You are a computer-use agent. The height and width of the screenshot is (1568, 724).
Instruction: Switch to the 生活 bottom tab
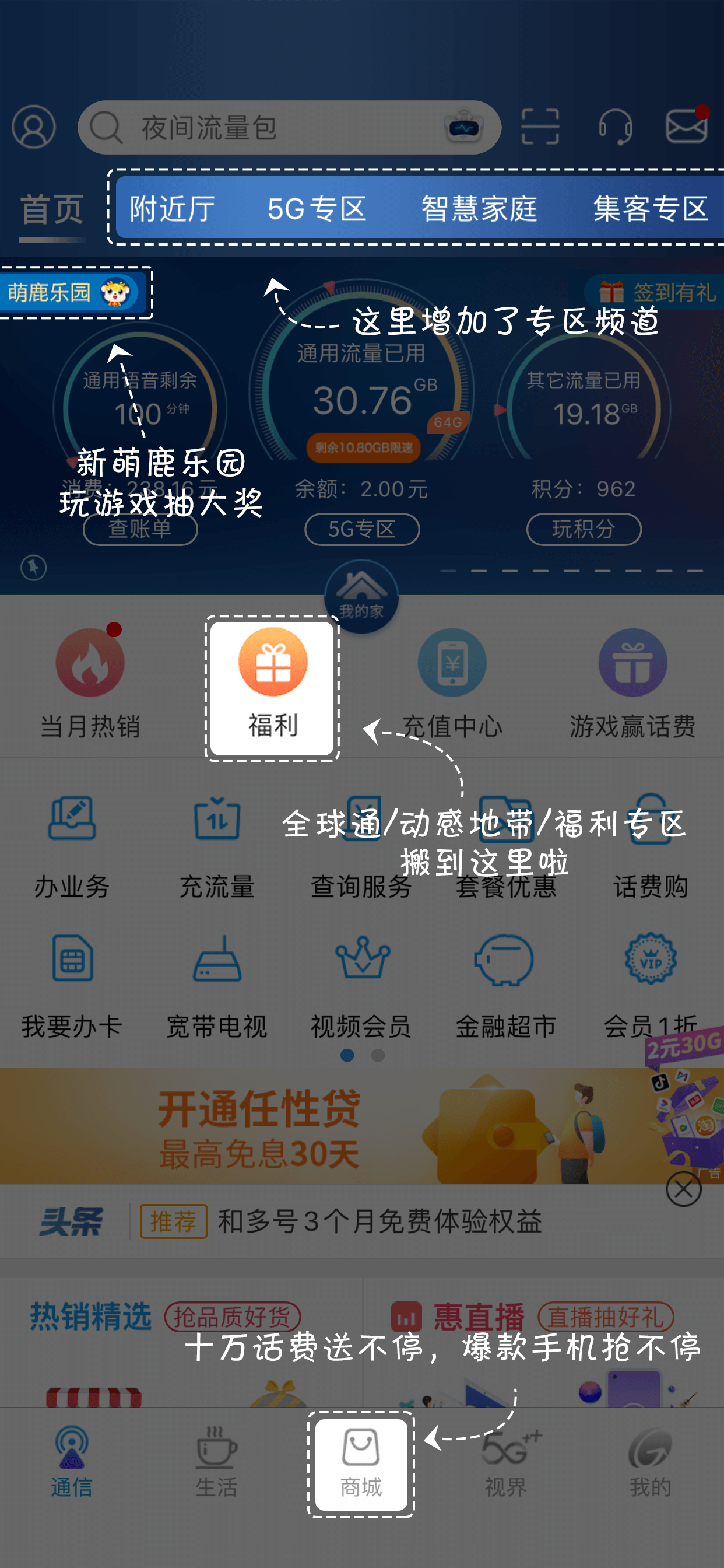(216, 1464)
